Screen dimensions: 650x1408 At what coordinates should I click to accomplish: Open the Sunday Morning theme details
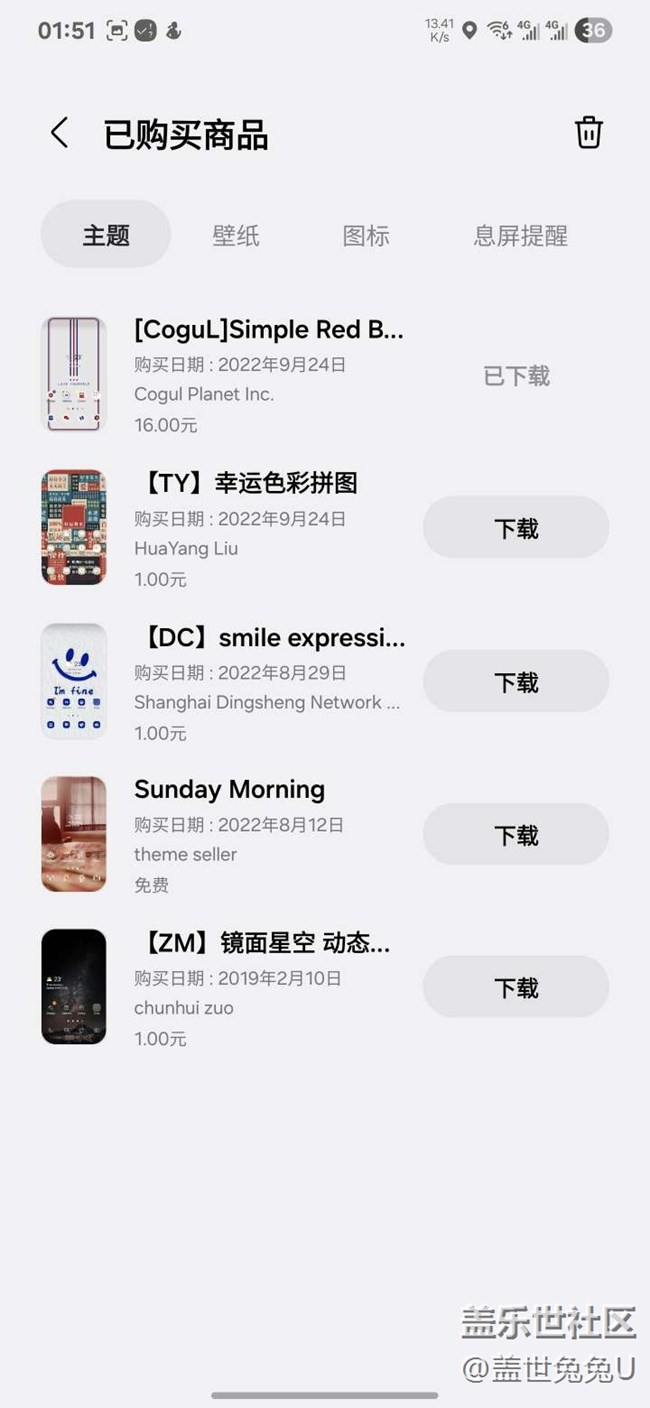pos(229,790)
